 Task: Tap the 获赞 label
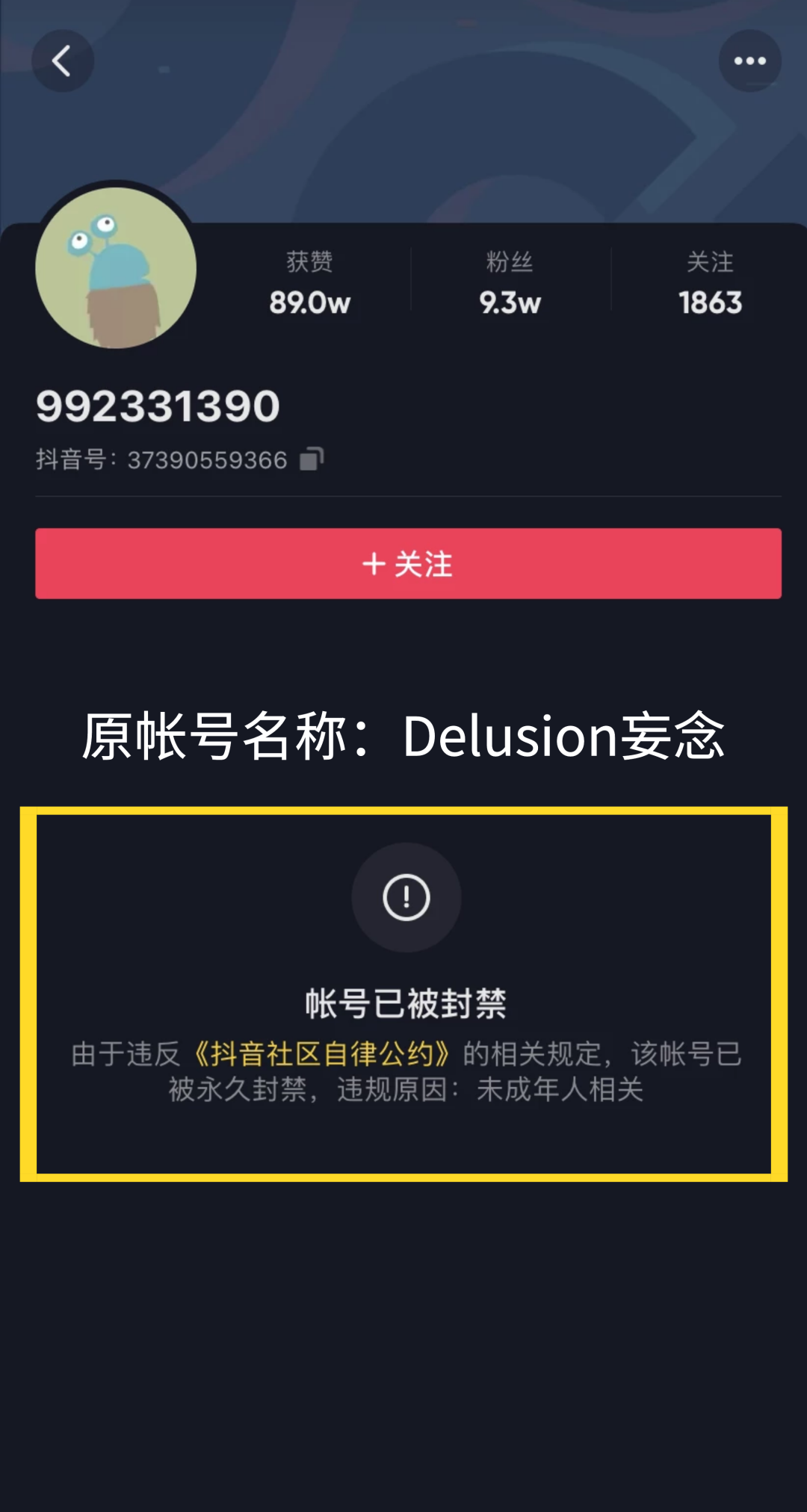click(310, 261)
